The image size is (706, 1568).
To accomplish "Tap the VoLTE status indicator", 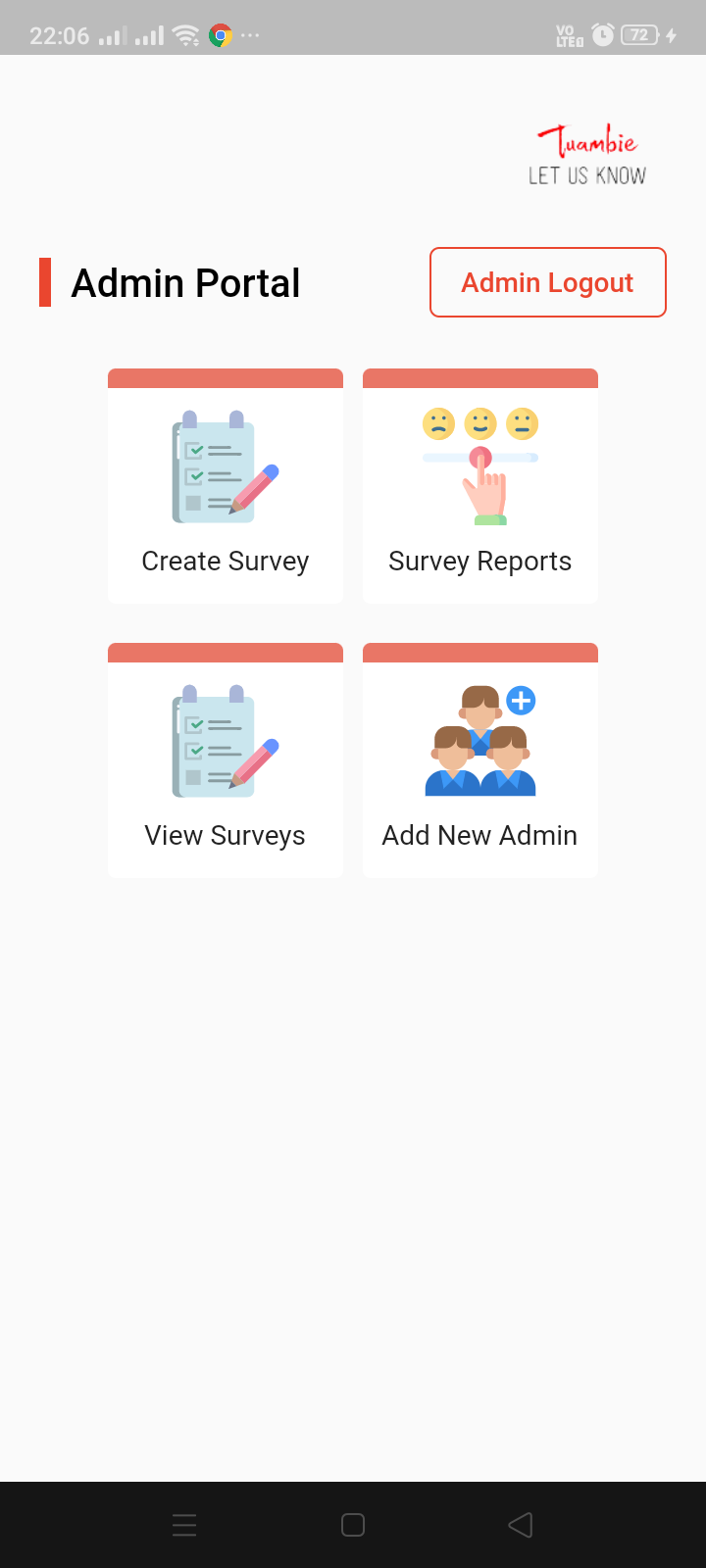I will point(568,34).
